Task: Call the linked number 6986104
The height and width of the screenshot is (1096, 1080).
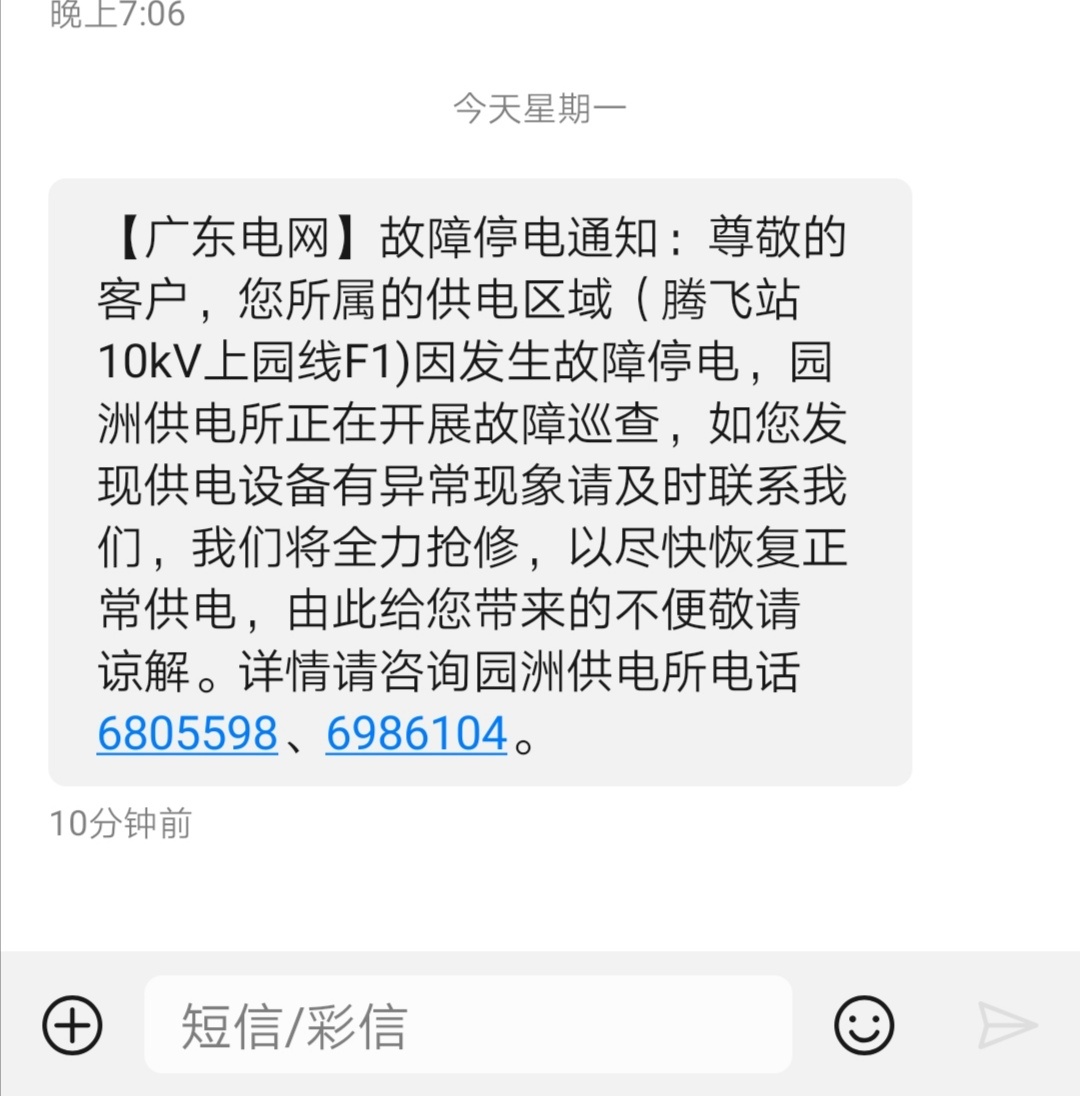Action: [416, 735]
